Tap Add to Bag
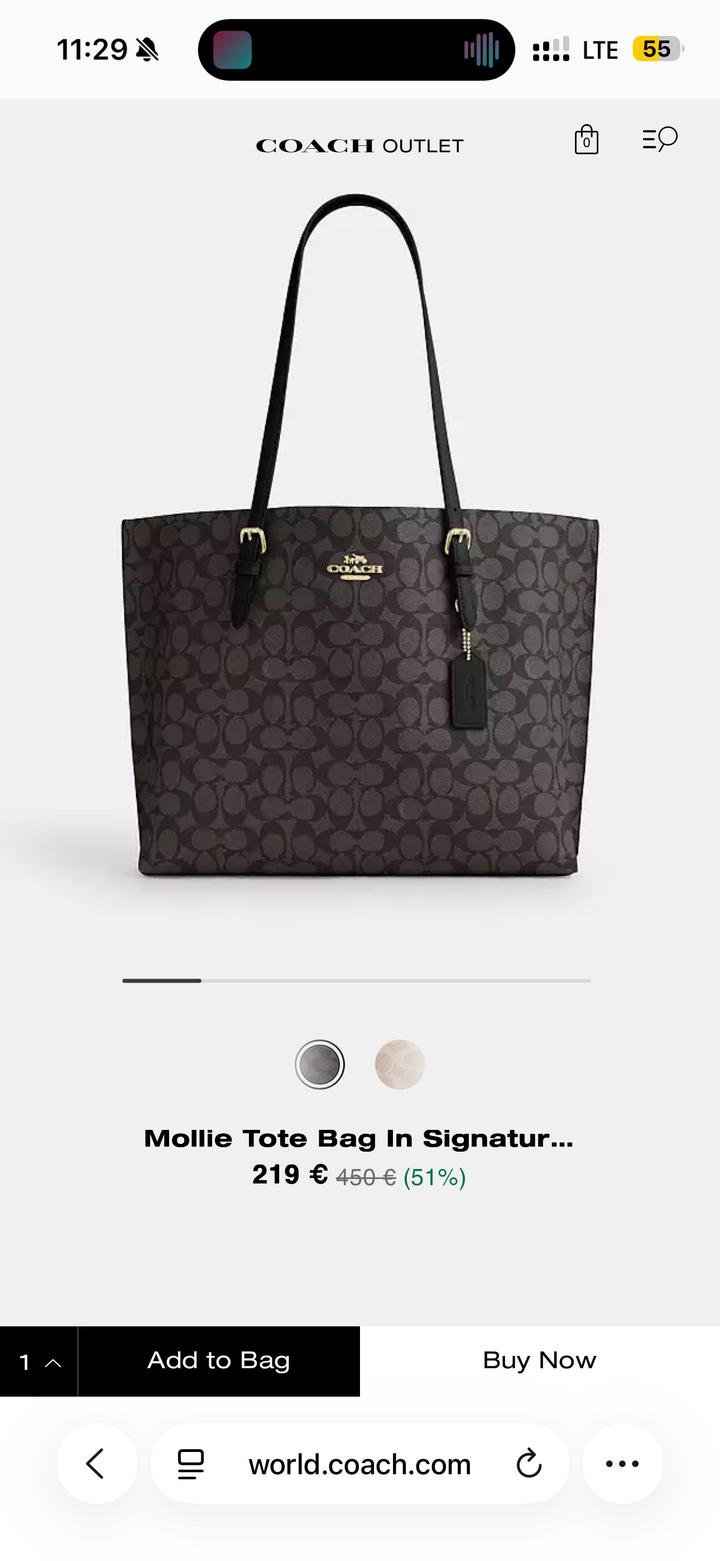The width and height of the screenshot is (720, 1561). point(218,1360)
